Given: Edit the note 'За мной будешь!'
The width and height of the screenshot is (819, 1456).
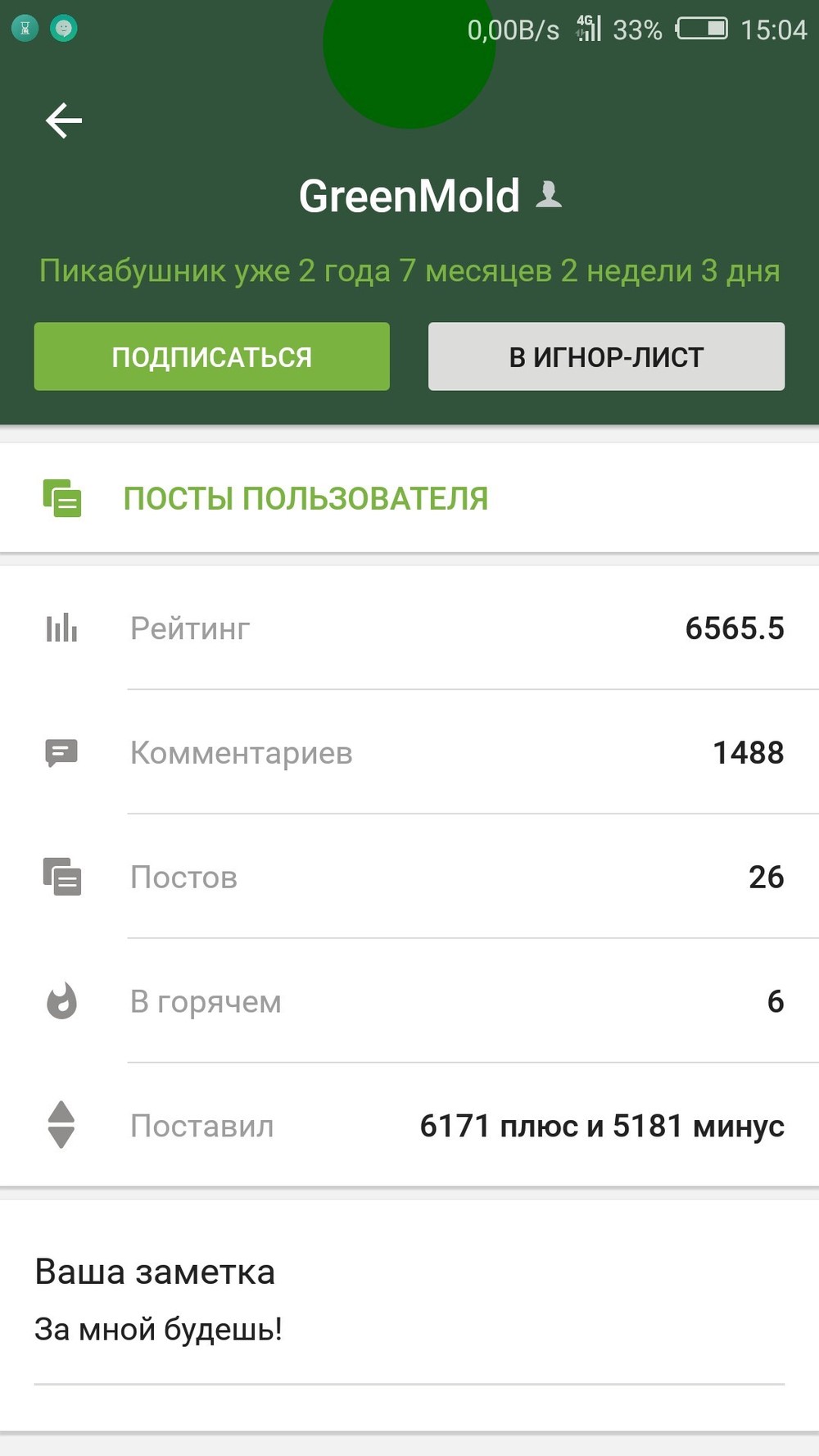Looking at the screenshot, I should coord(159,1329).
